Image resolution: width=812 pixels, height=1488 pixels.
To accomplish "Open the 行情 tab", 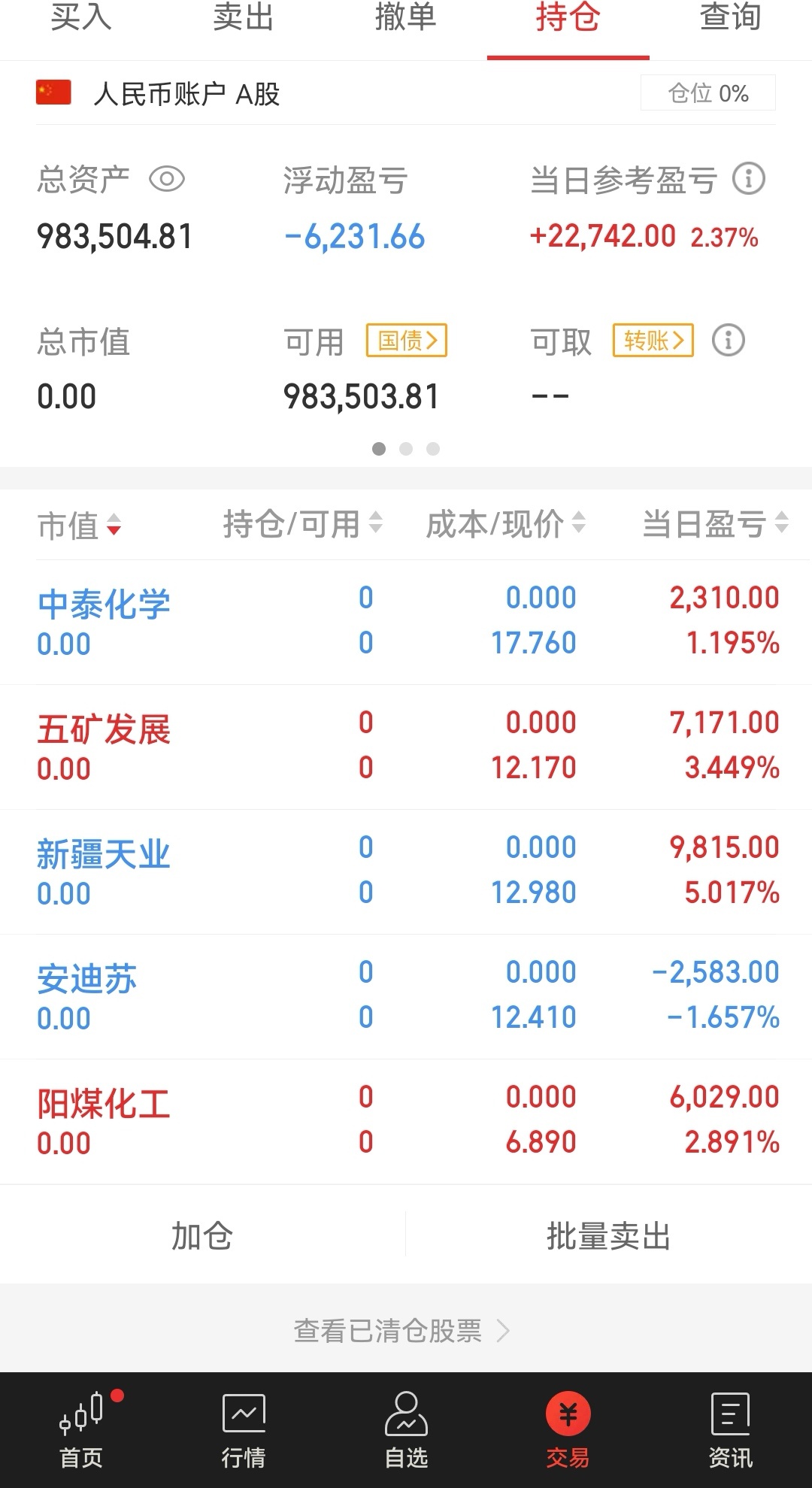I will click(244, 1429).
